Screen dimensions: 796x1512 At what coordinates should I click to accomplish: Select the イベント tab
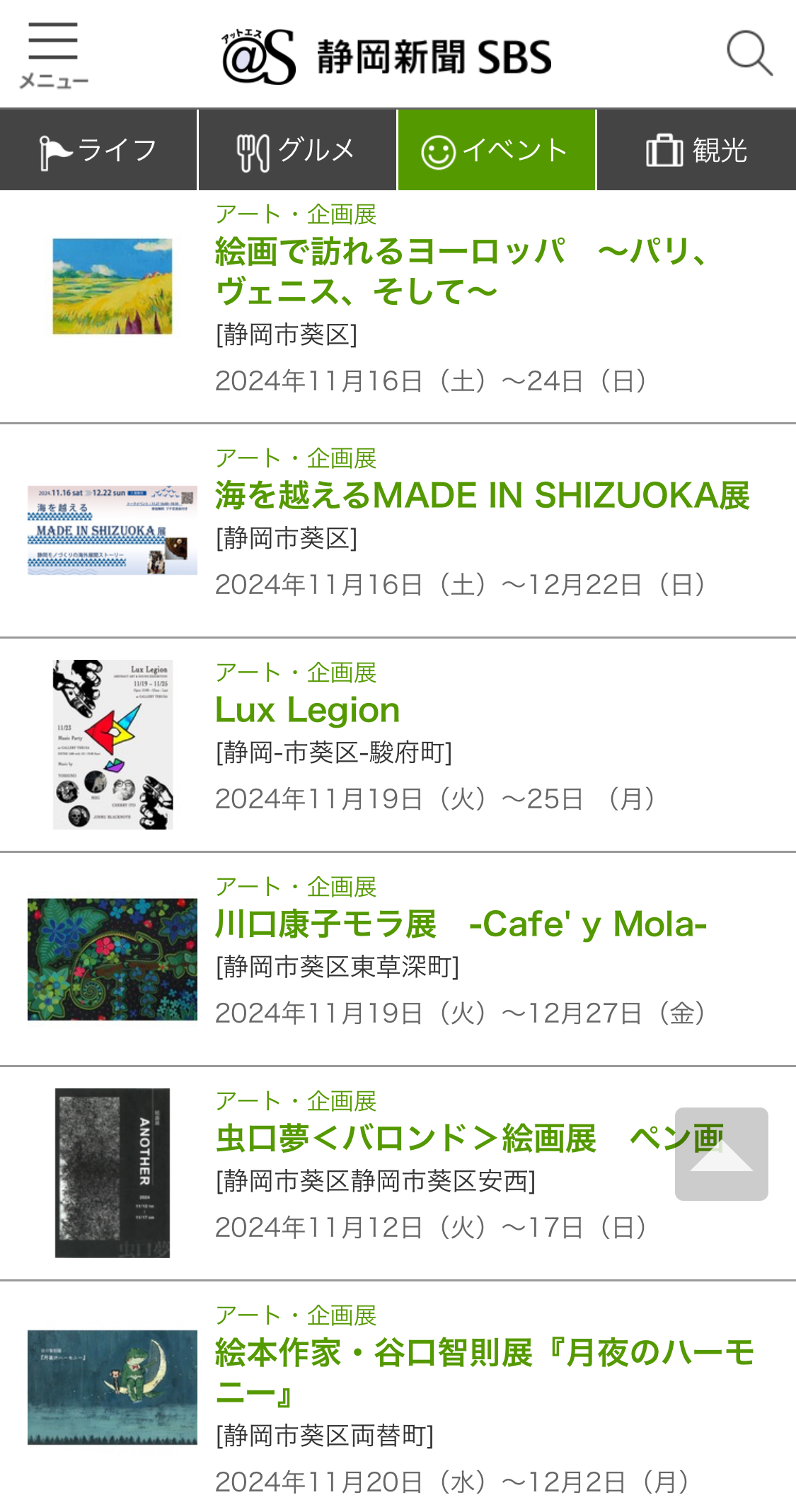tap(496, 151)
